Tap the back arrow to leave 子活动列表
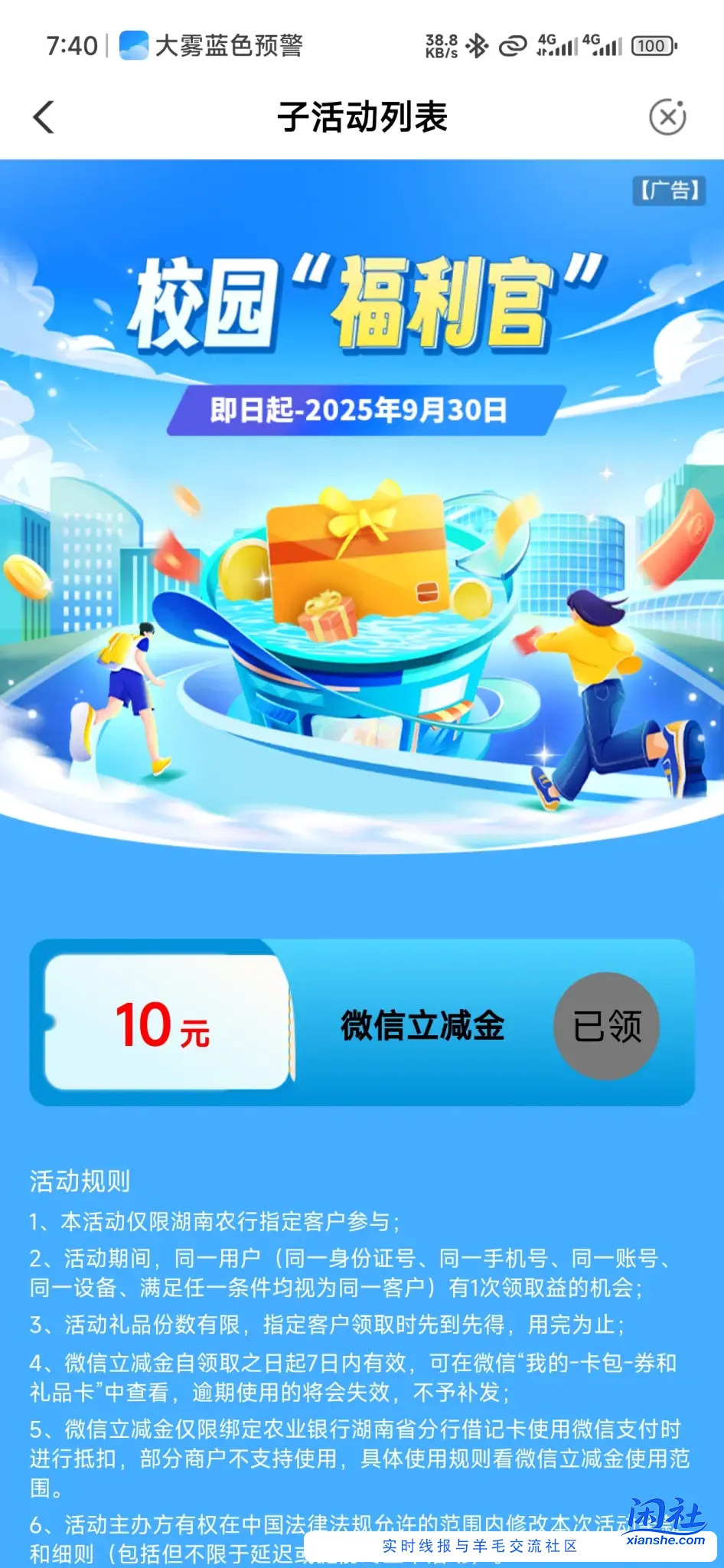 pyautogui.click(x=44, y=118)
